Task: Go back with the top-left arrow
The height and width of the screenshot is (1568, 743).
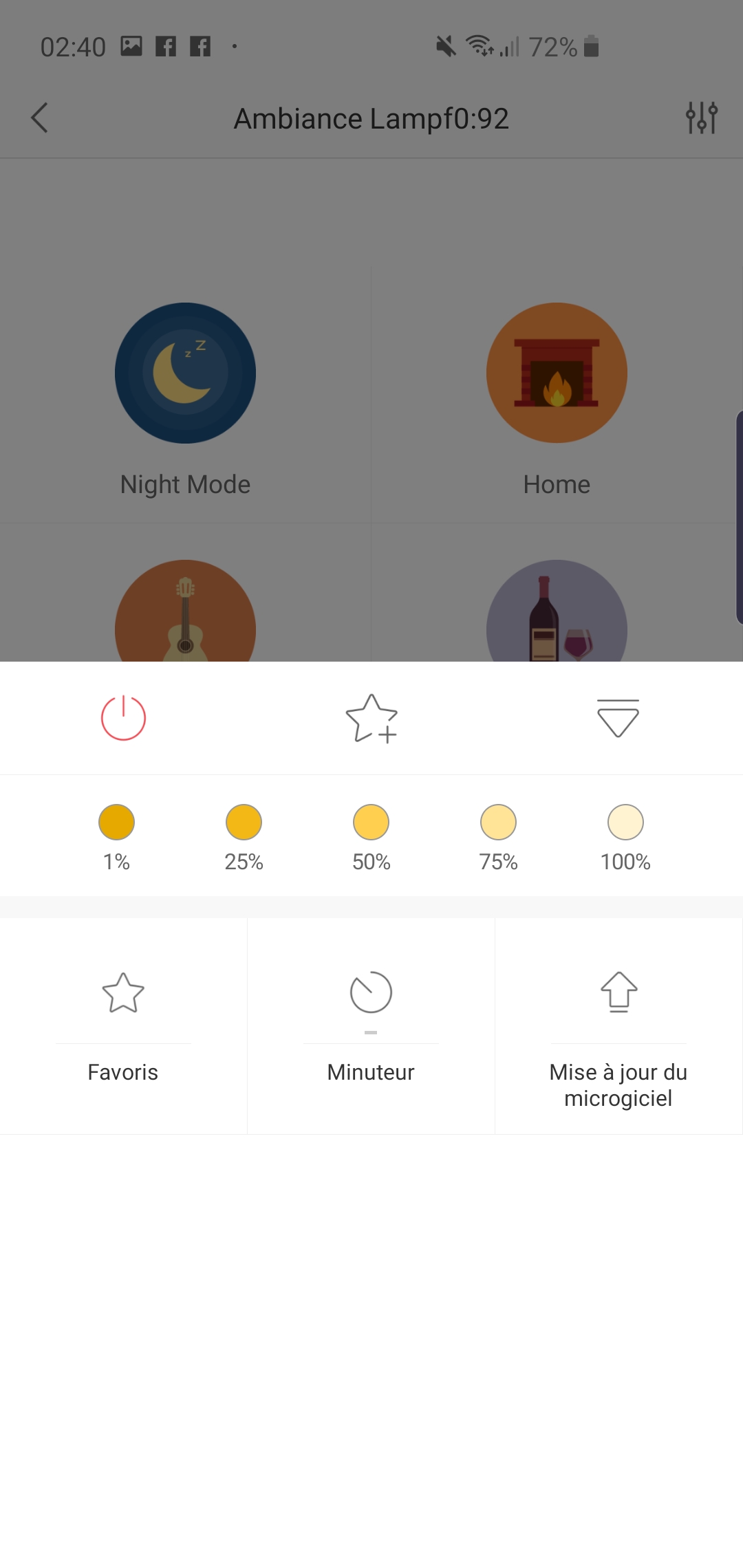Action: 40,118
